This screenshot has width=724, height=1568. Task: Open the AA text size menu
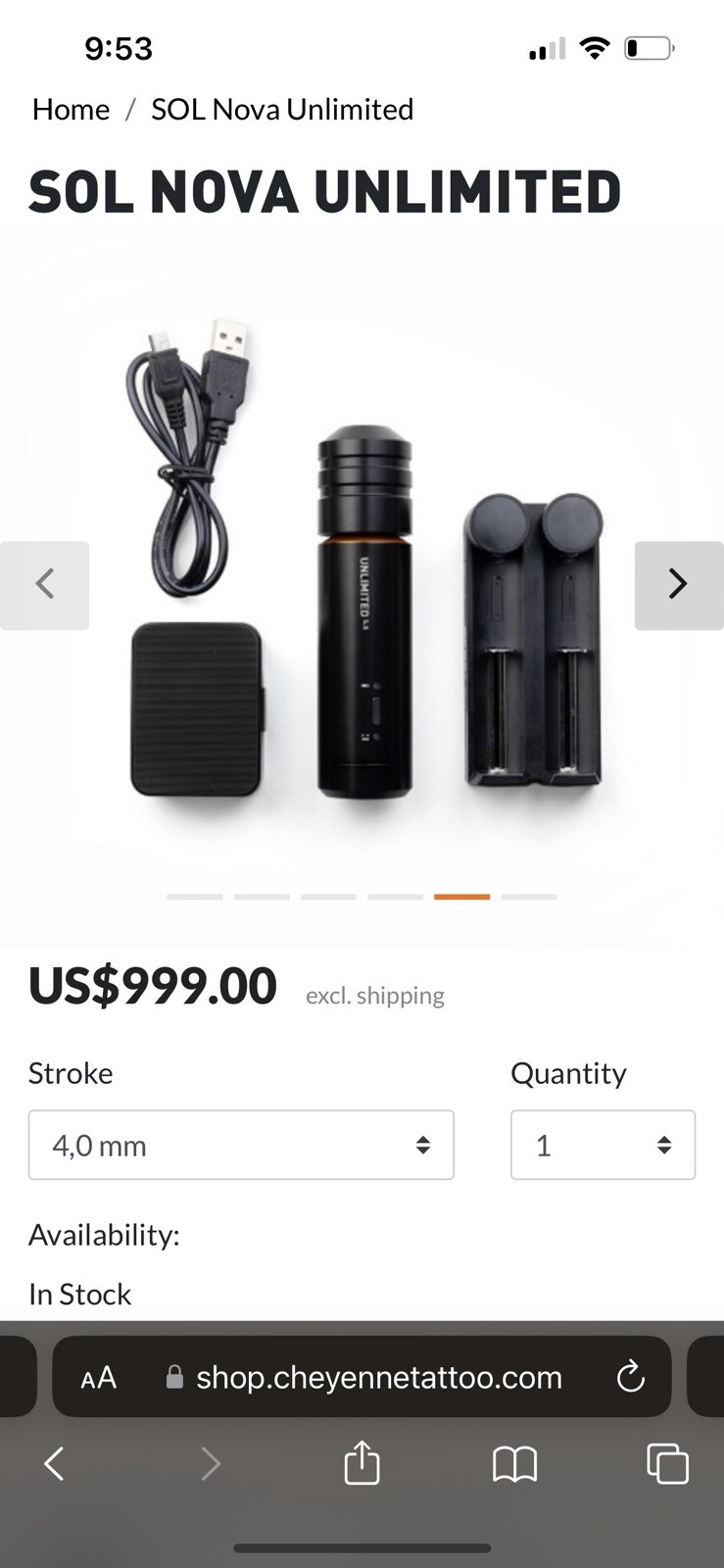tap(99, 1378)
